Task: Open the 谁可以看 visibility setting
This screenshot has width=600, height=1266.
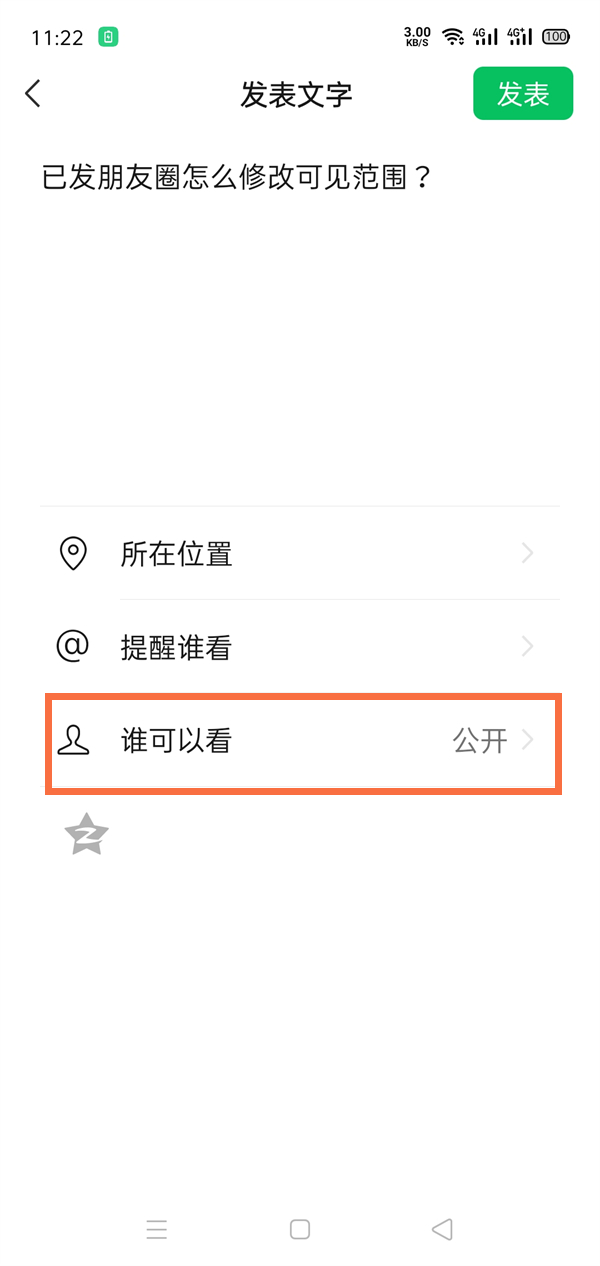Action: coord(300,741)
